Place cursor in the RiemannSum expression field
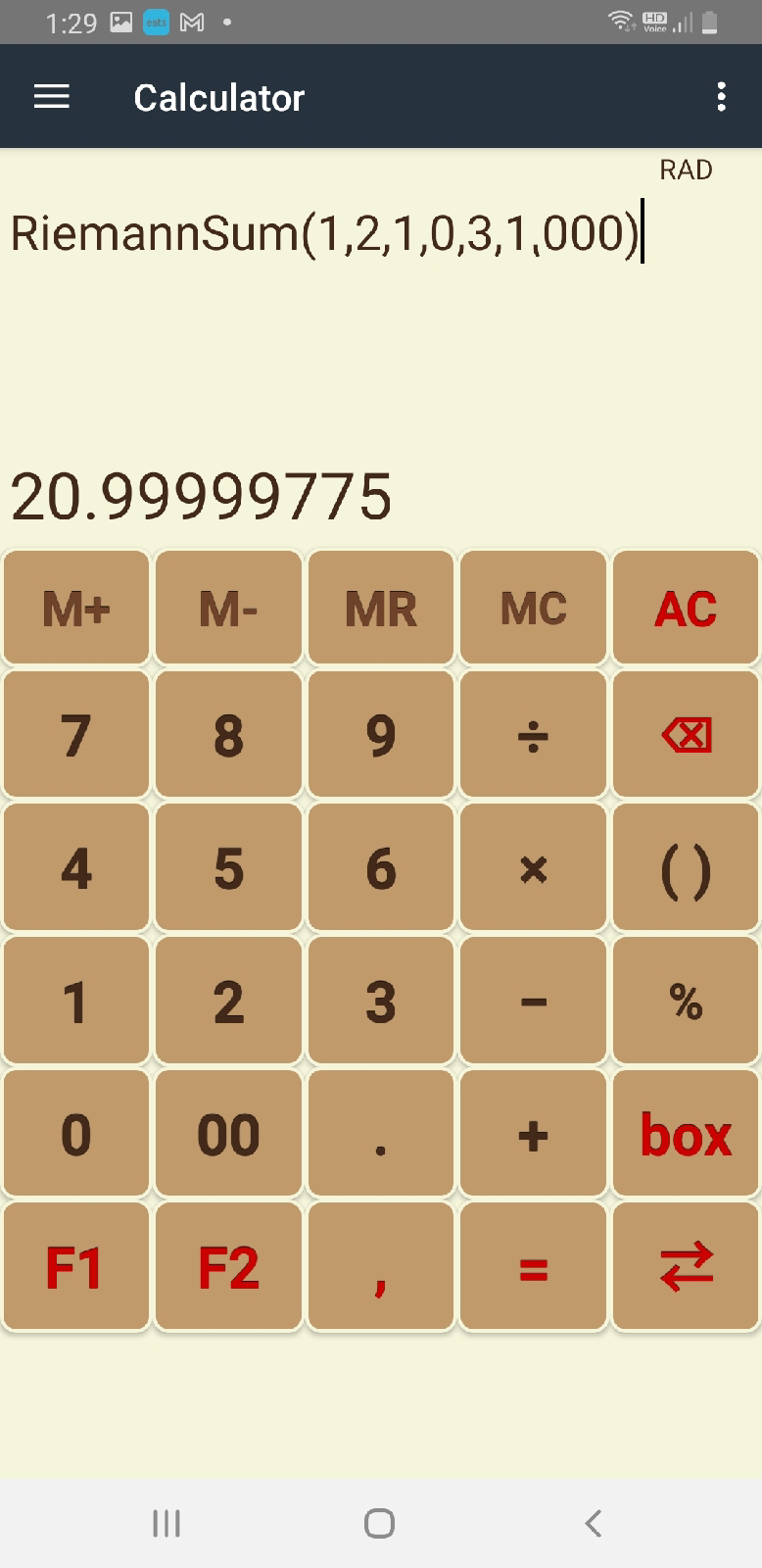The width and height of the screenshot is (762, 1568). 381,233
